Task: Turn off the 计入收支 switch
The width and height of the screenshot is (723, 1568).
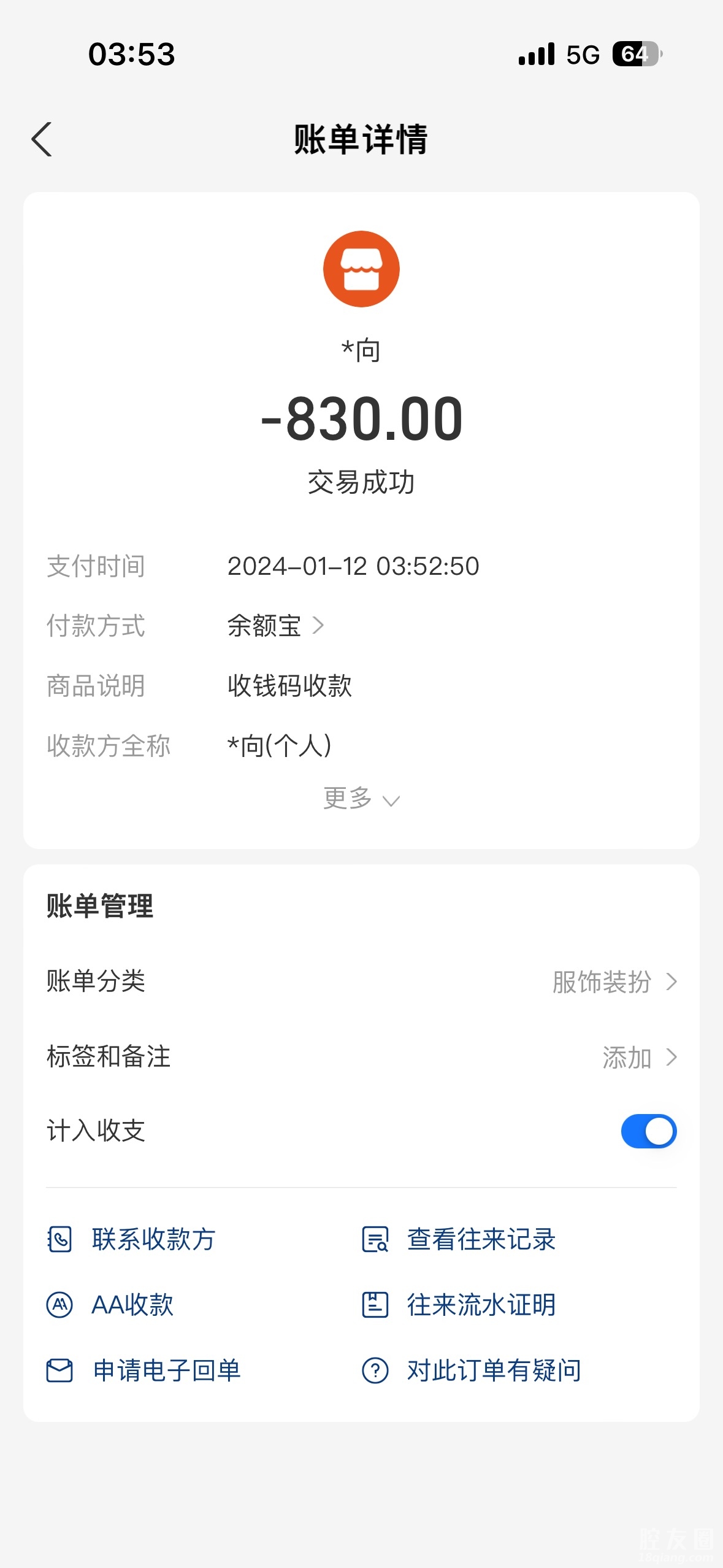Action: click(x=648, y=1131)
